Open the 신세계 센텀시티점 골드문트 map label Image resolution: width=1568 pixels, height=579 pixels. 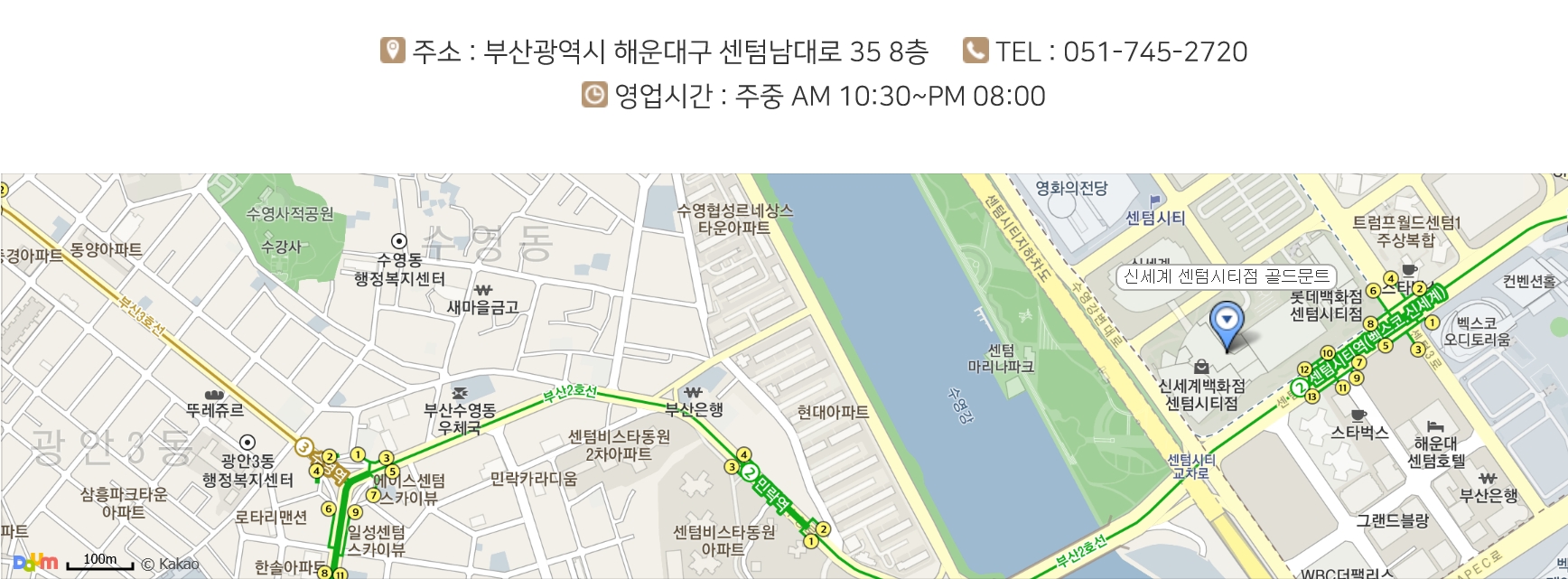point(1226,276)
